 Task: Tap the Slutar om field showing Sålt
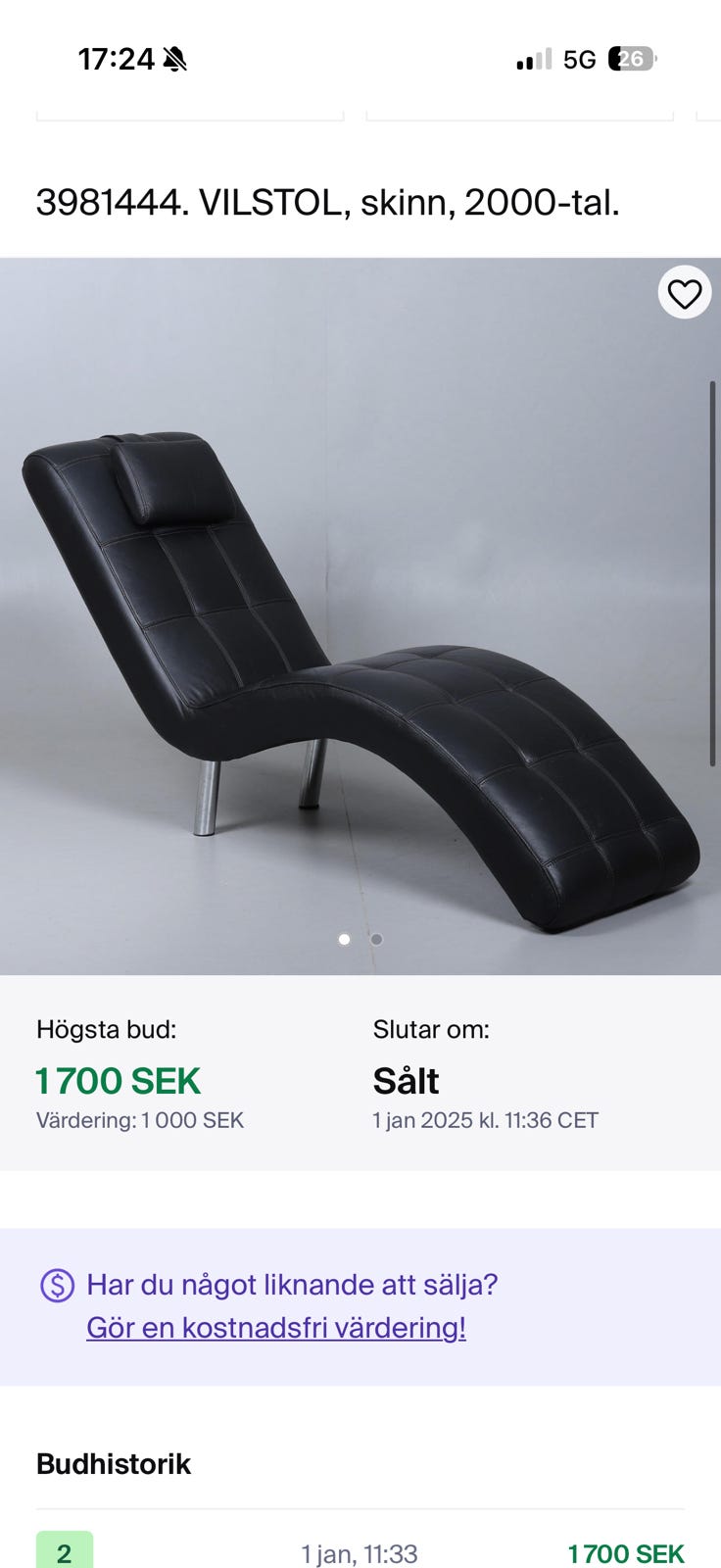click(x=407, y=1081)
